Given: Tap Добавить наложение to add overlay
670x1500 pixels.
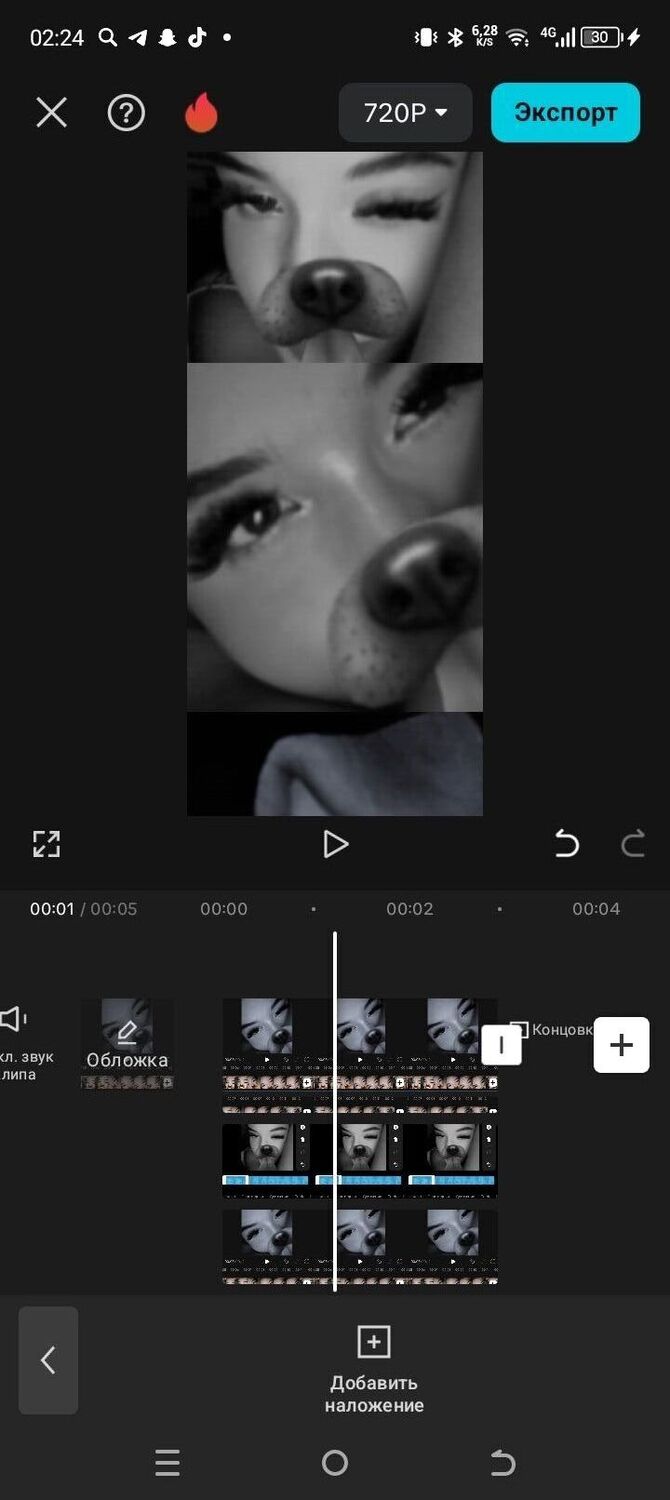Looking at the screenshot, I should point(373,1367).
